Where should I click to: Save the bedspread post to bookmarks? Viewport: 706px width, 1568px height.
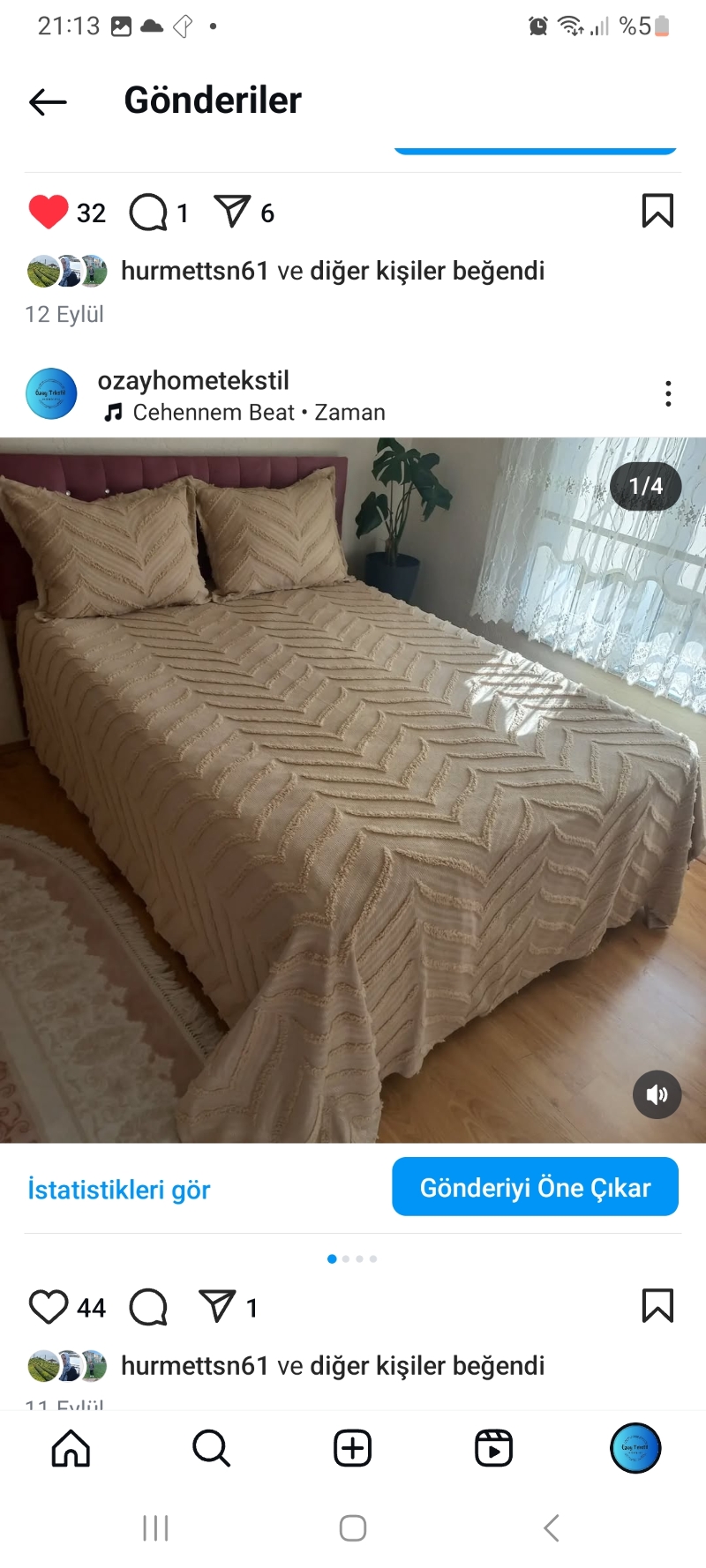[657, 1306]
